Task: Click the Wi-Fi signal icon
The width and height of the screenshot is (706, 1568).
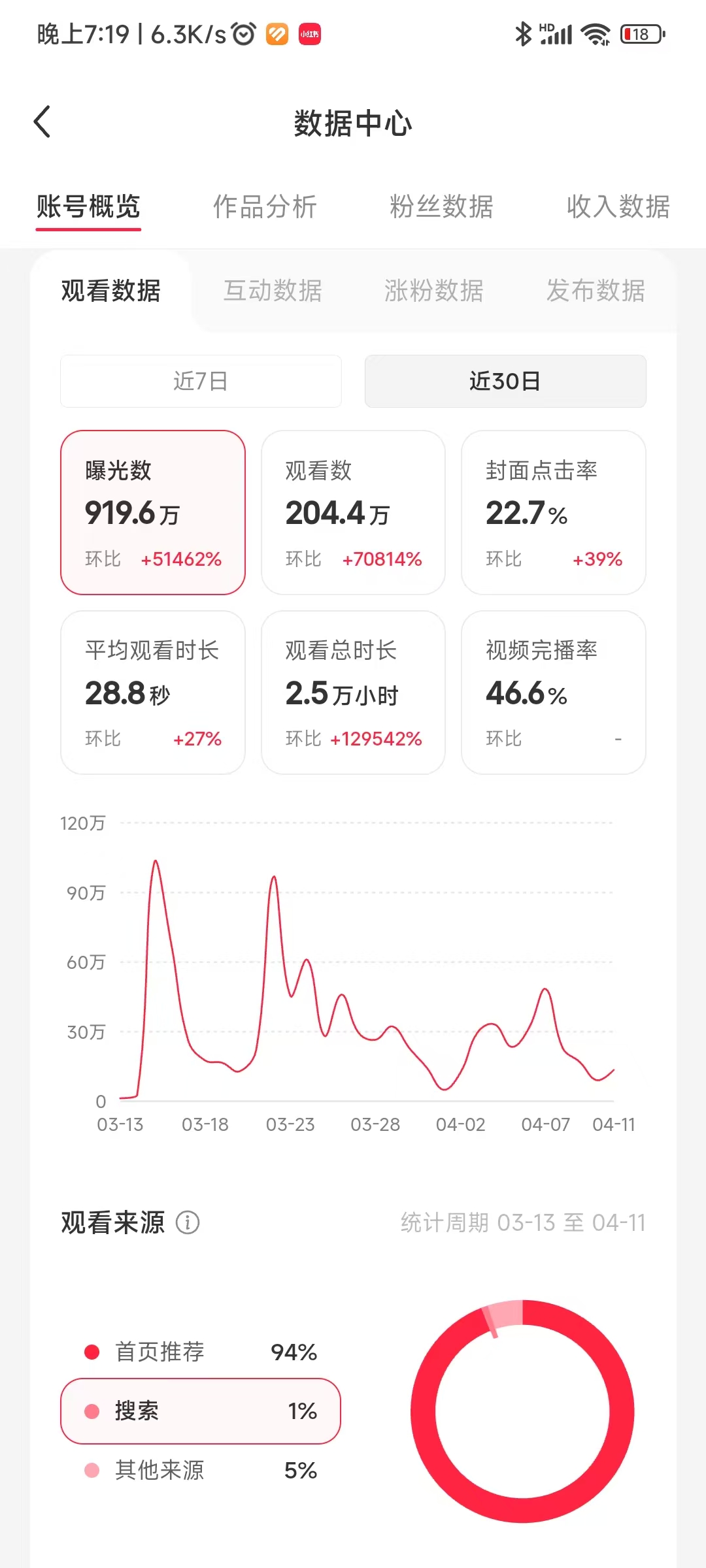Action: tap(594, 34)
